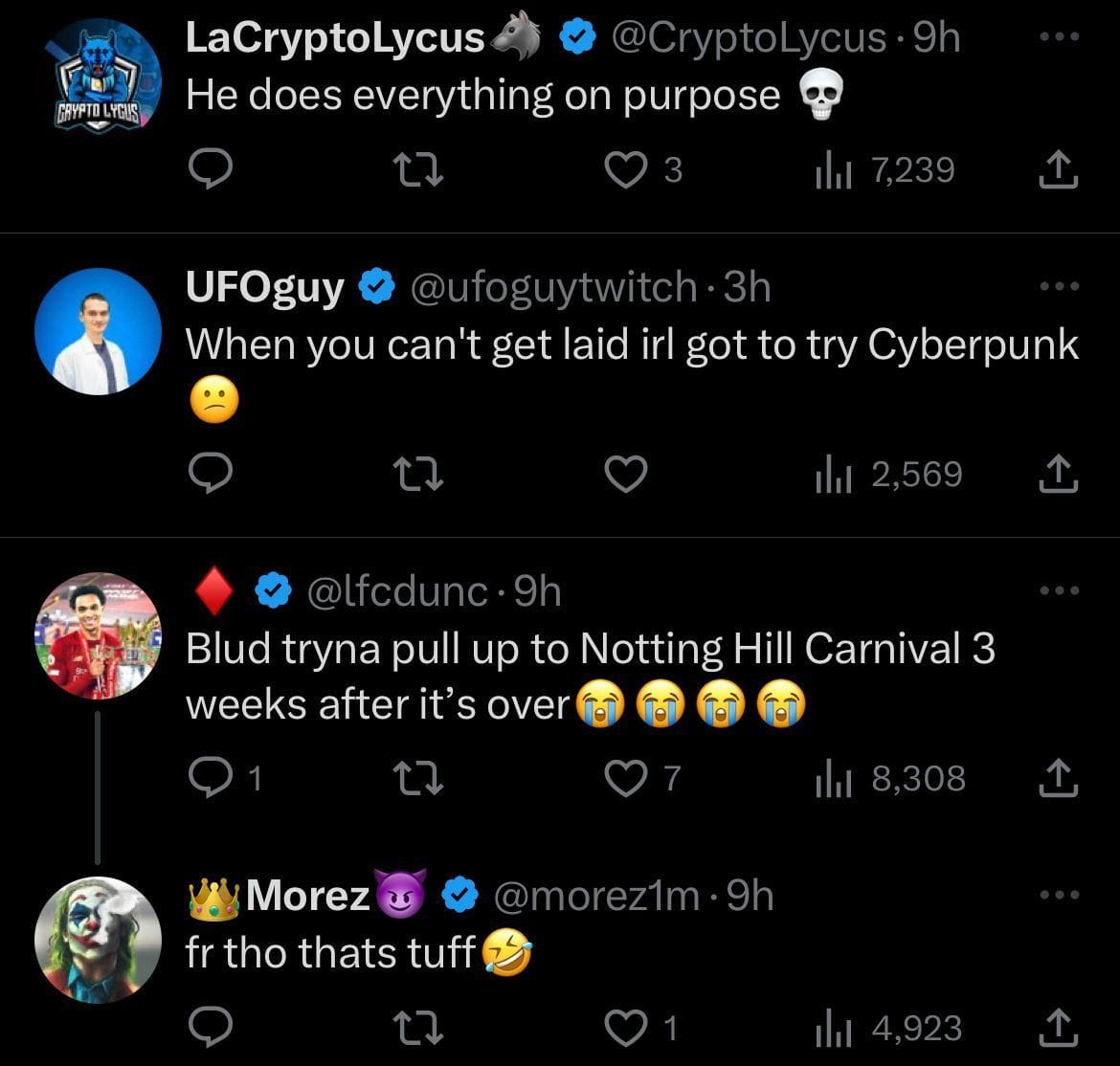Share Morez's reply
1120x1066 pixels.
pyautogui.click(x=1059, y=1028)
